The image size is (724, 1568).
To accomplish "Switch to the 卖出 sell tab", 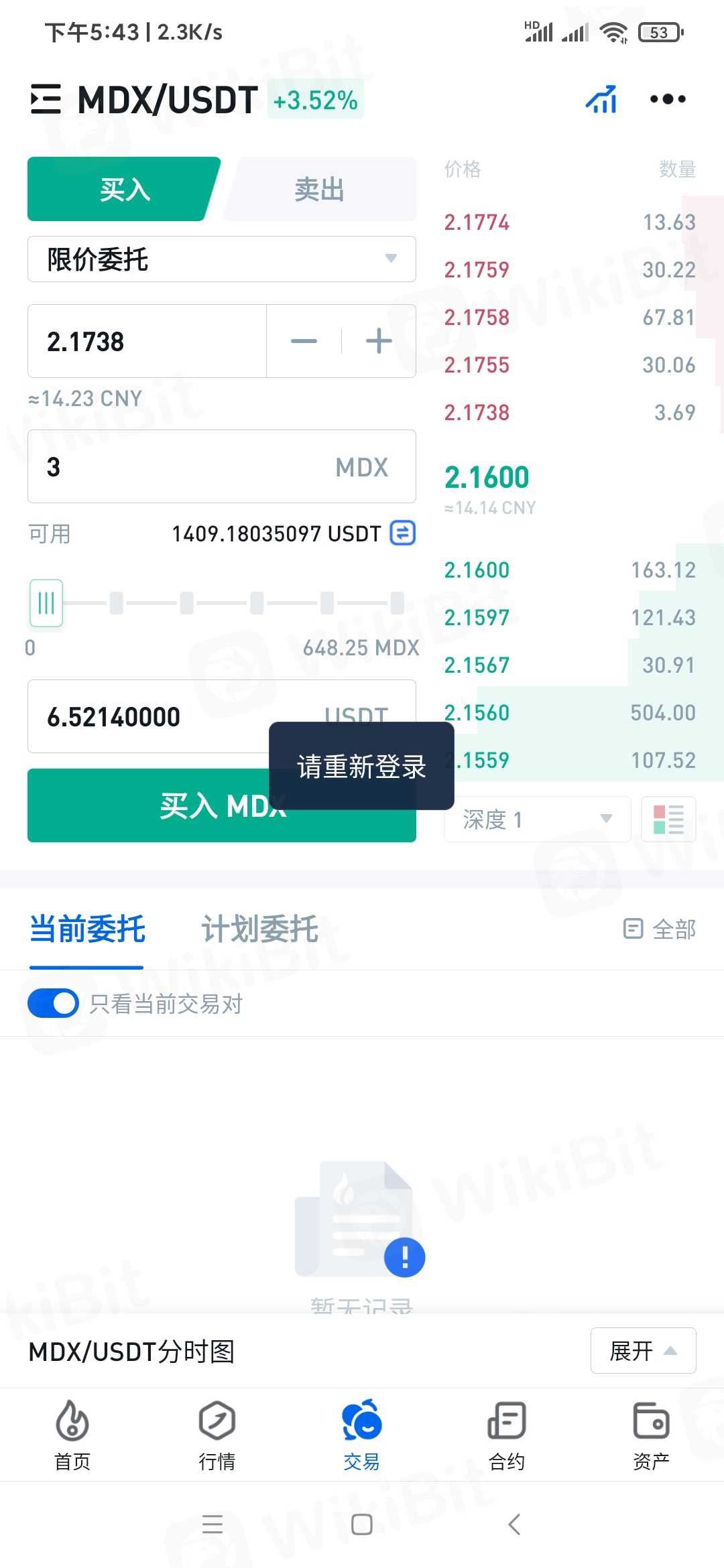I will [319, 190].
